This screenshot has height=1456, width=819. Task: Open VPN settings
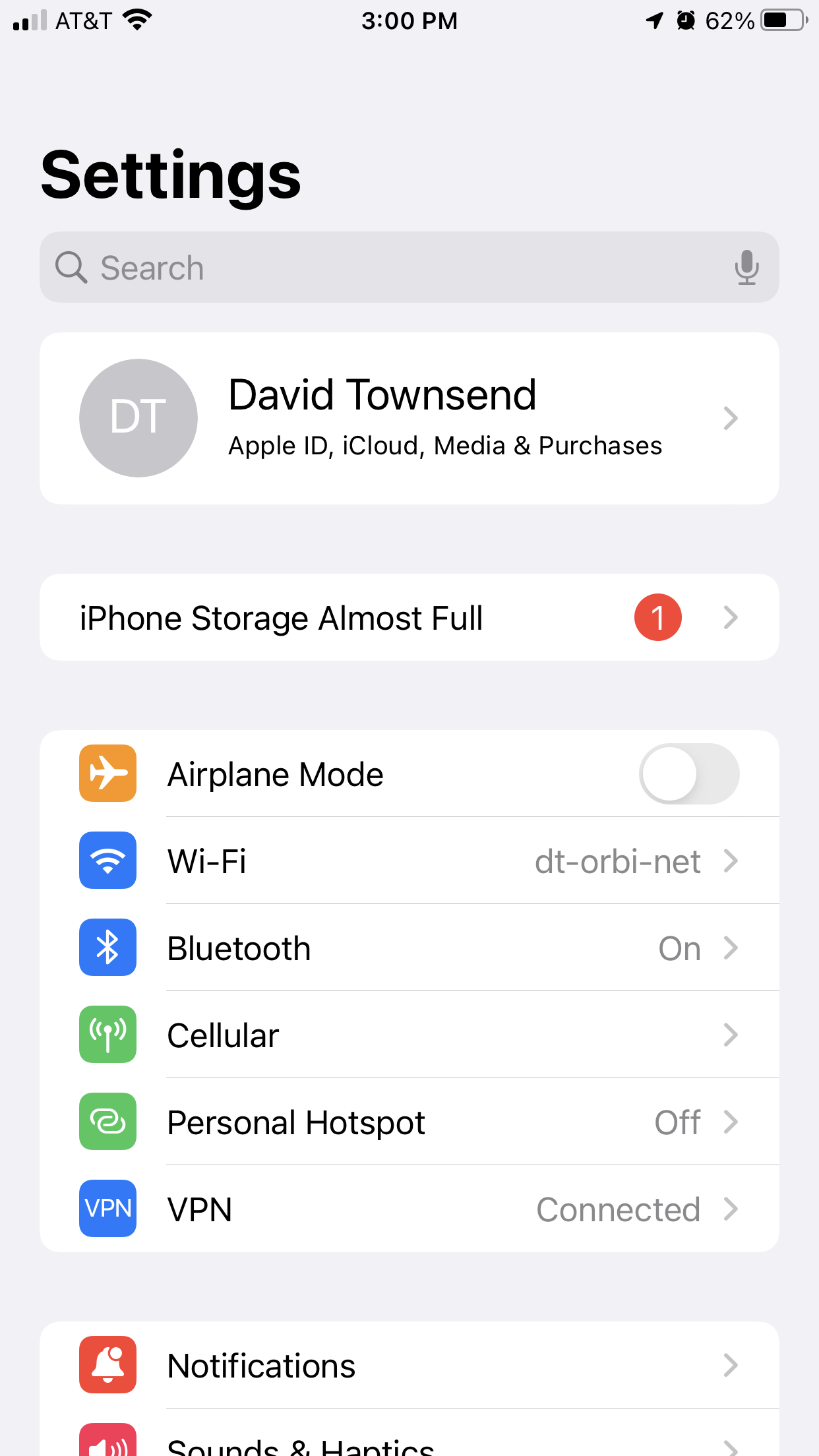(409, 1209)
